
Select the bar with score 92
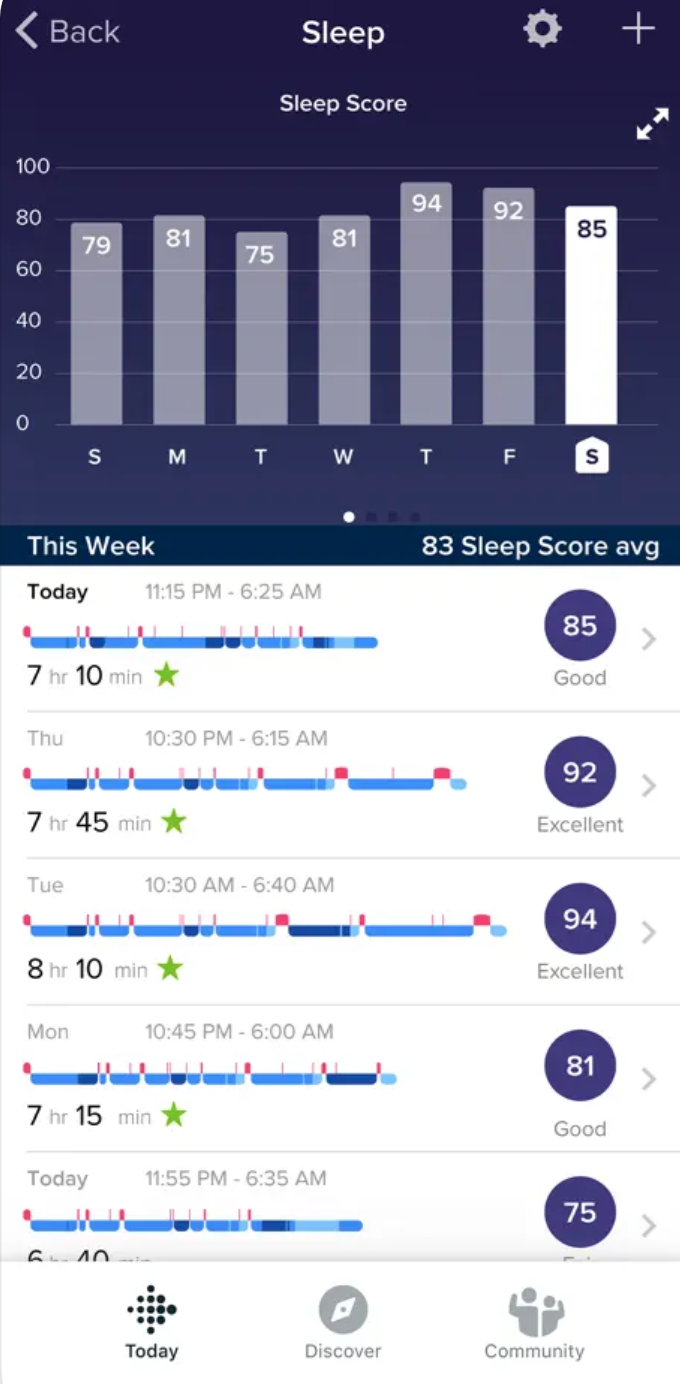508,306
